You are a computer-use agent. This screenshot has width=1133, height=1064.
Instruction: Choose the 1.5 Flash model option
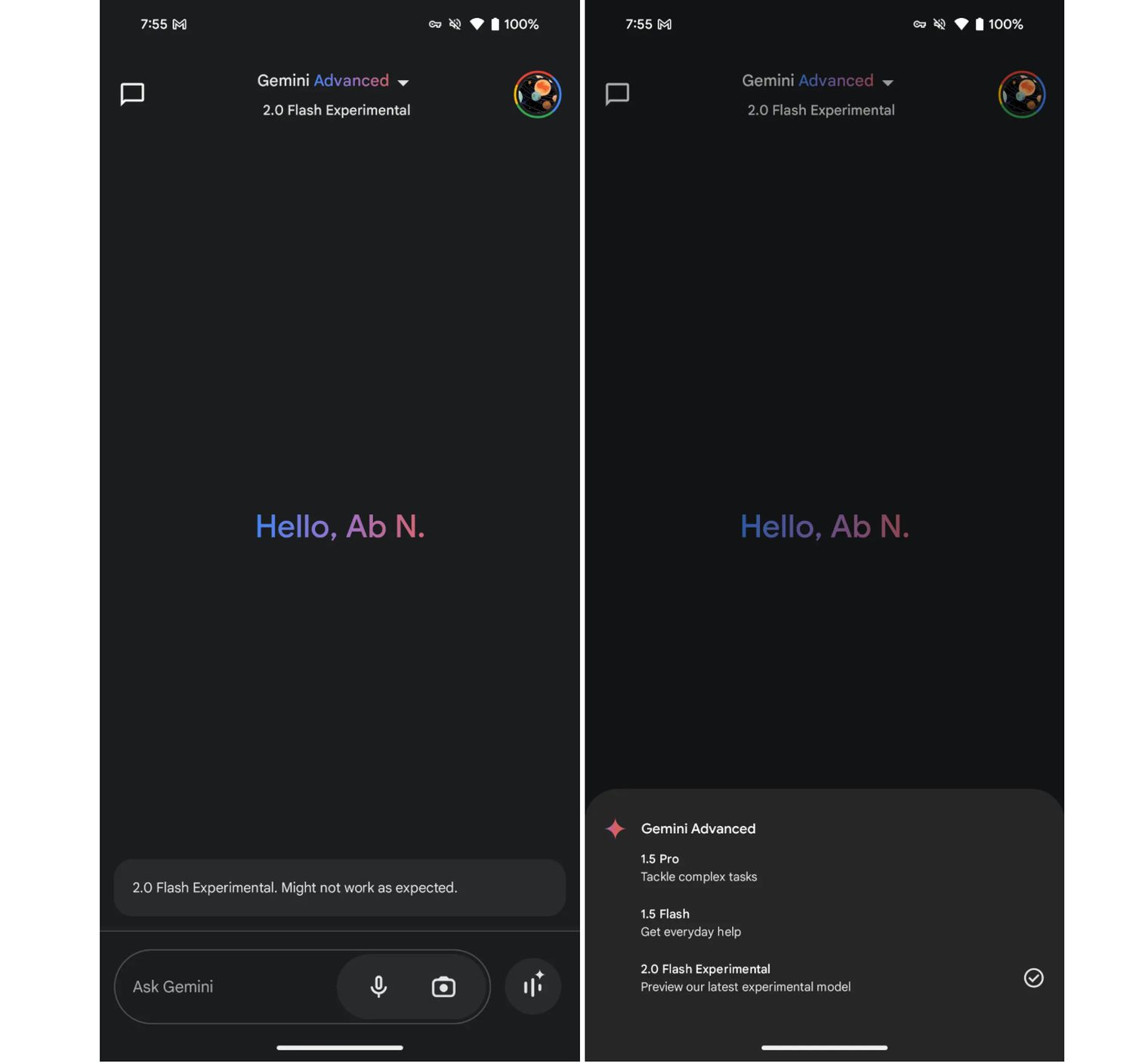point(690,923)
